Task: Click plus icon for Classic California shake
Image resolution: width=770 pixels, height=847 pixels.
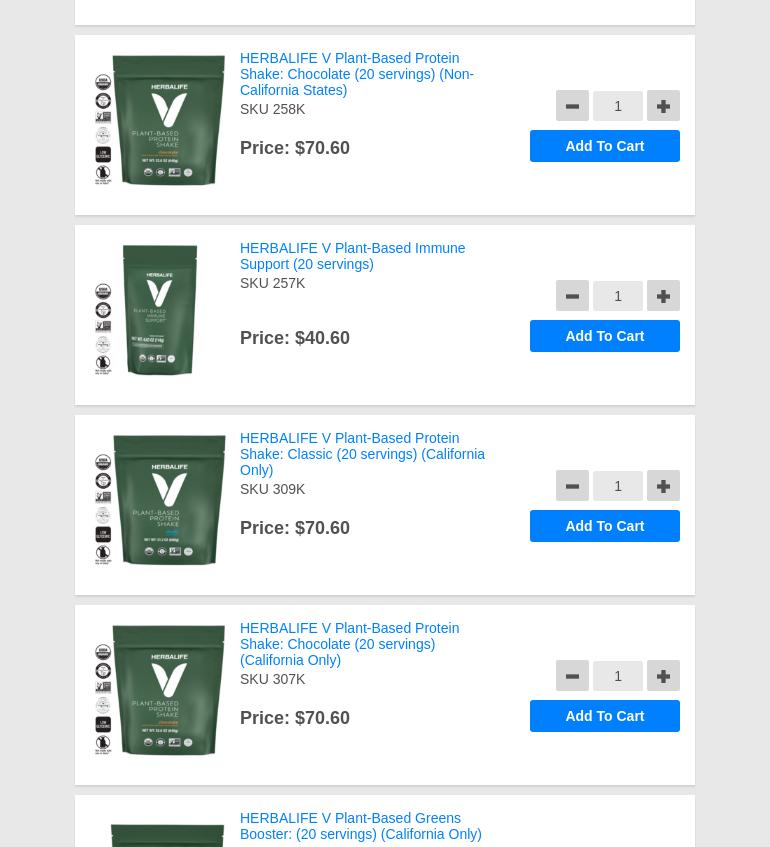Action: pyautogui.click(x=663, y=486)
